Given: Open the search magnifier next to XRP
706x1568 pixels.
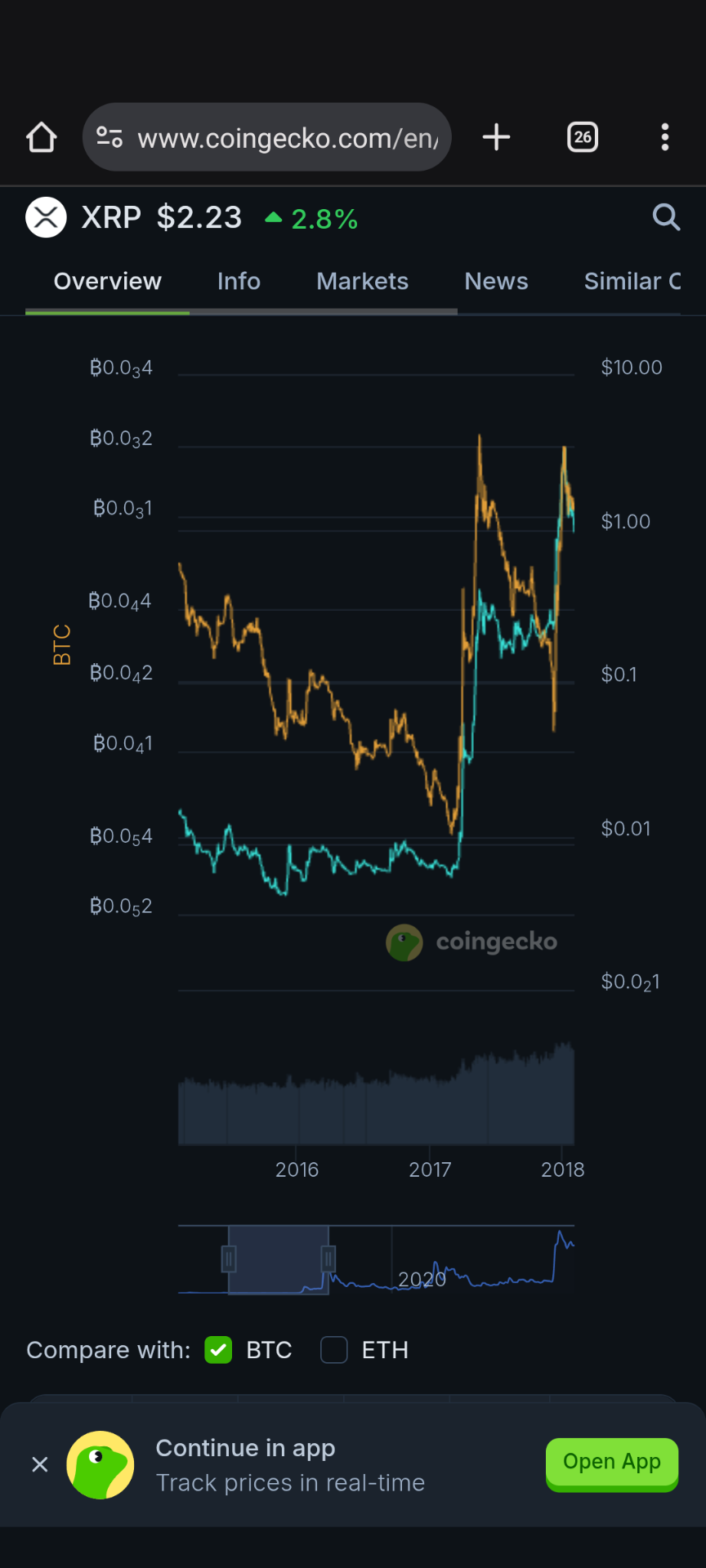Looking at the screenshot, I should point(667,217).
